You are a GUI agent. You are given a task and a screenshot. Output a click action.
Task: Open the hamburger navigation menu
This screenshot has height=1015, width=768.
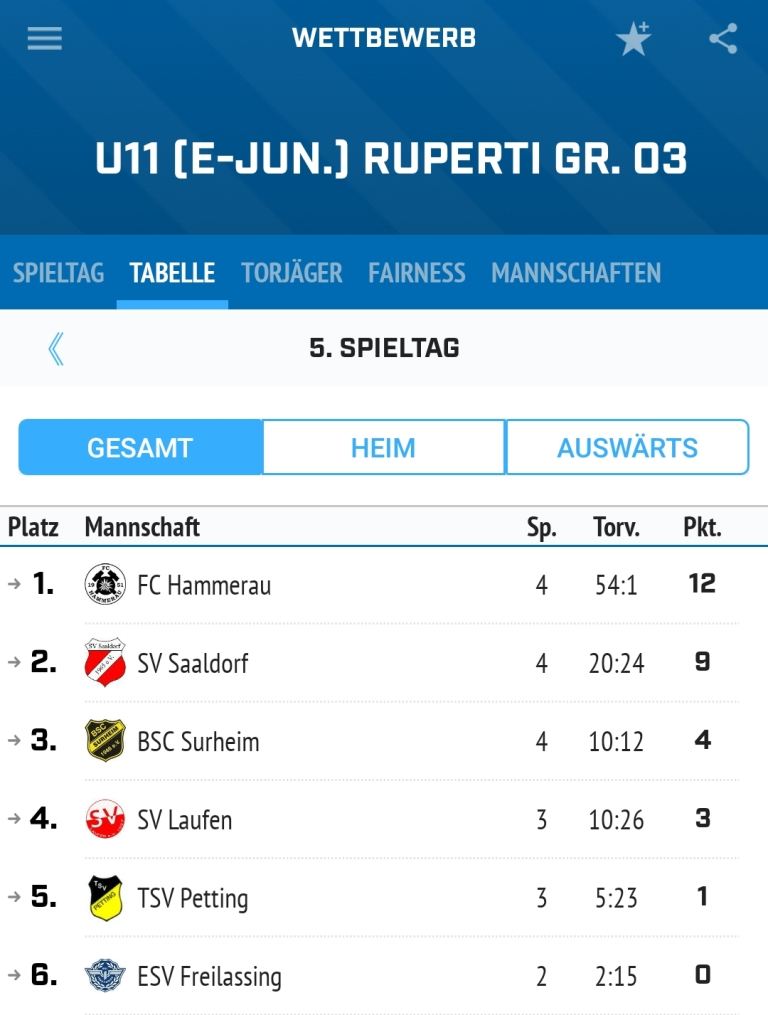point(44,39)
